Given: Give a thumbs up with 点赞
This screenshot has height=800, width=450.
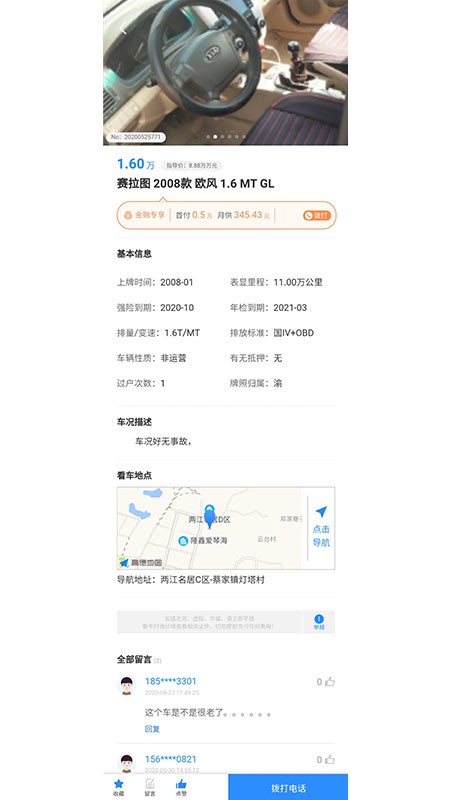Looking at the screenshot, I should (x=181, y=787).
